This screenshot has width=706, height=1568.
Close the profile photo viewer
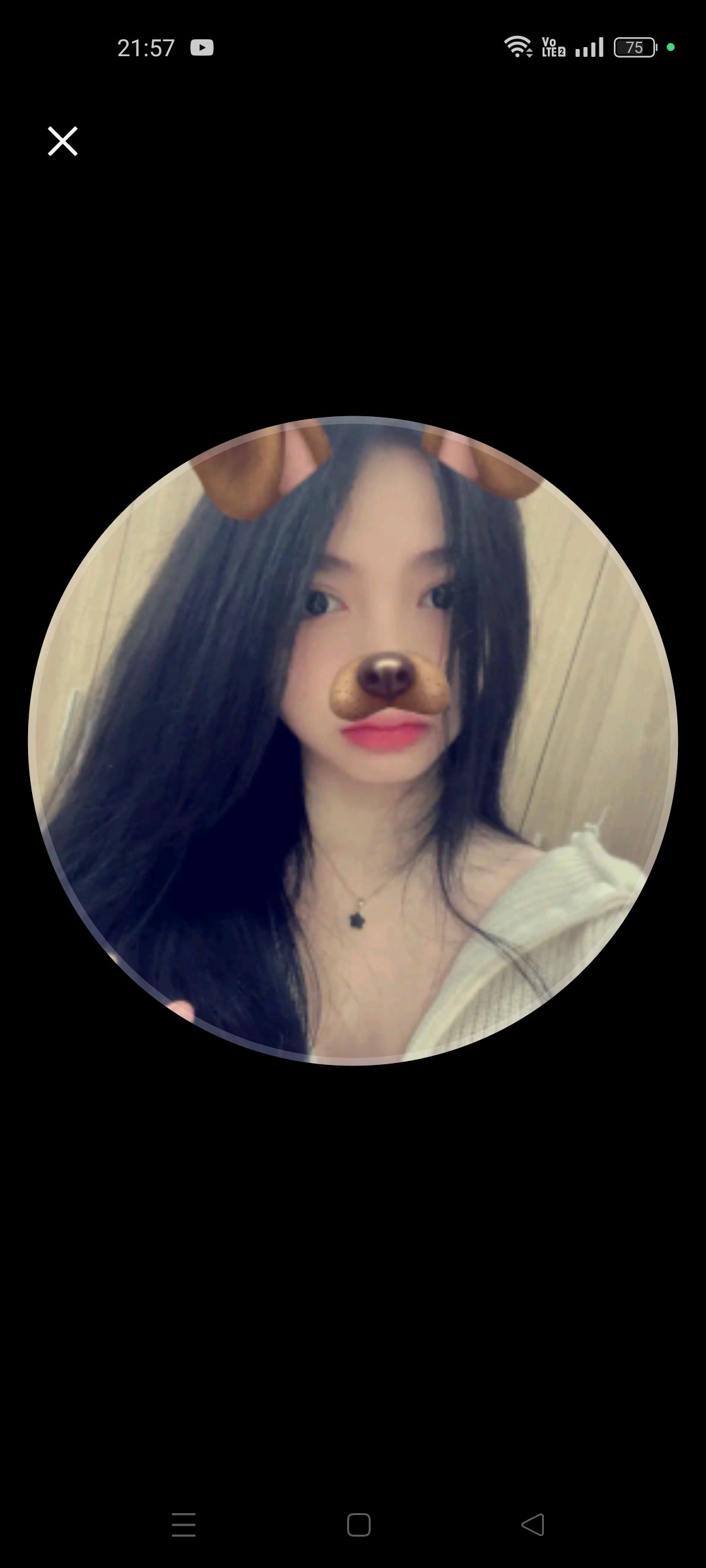[x=63, y=141]
